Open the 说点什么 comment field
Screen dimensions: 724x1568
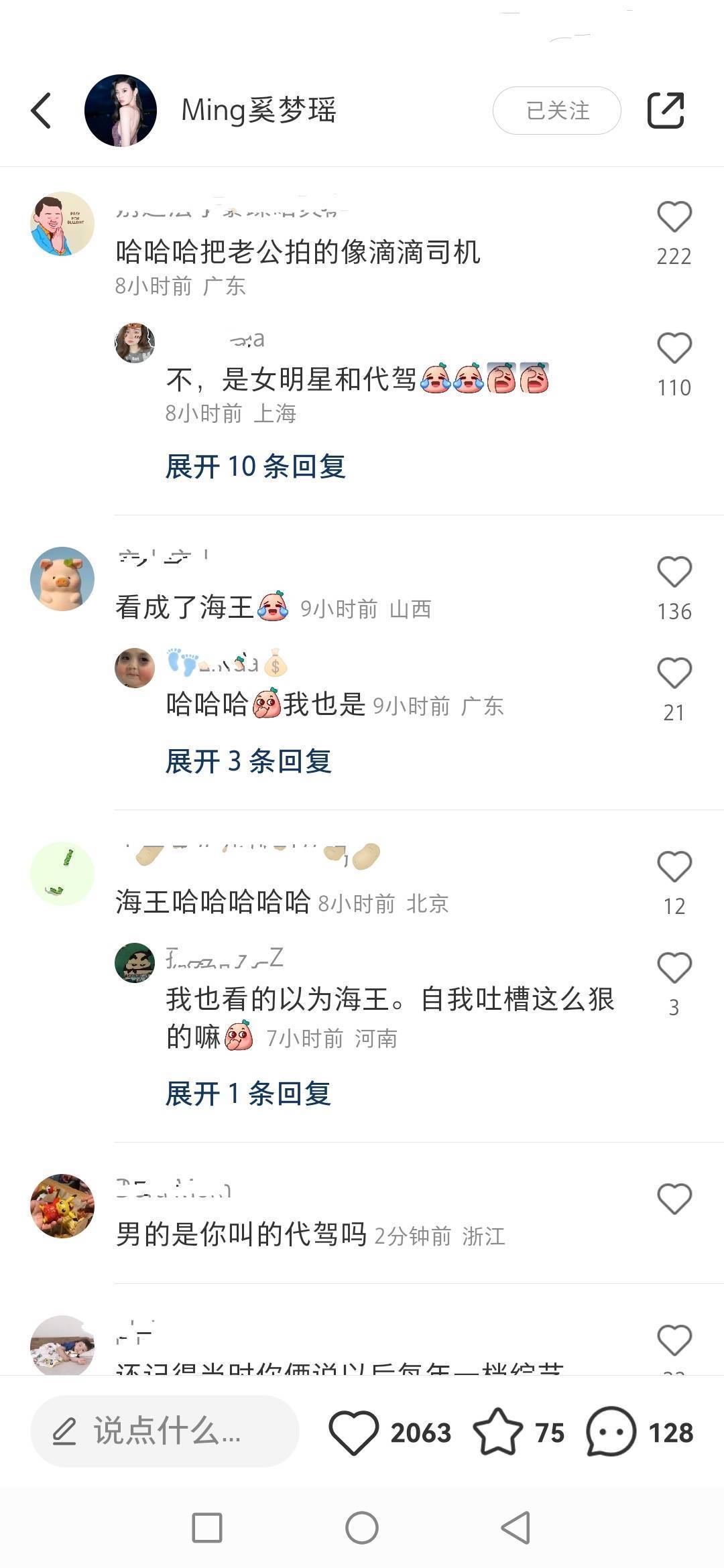tap(164, 1432)
